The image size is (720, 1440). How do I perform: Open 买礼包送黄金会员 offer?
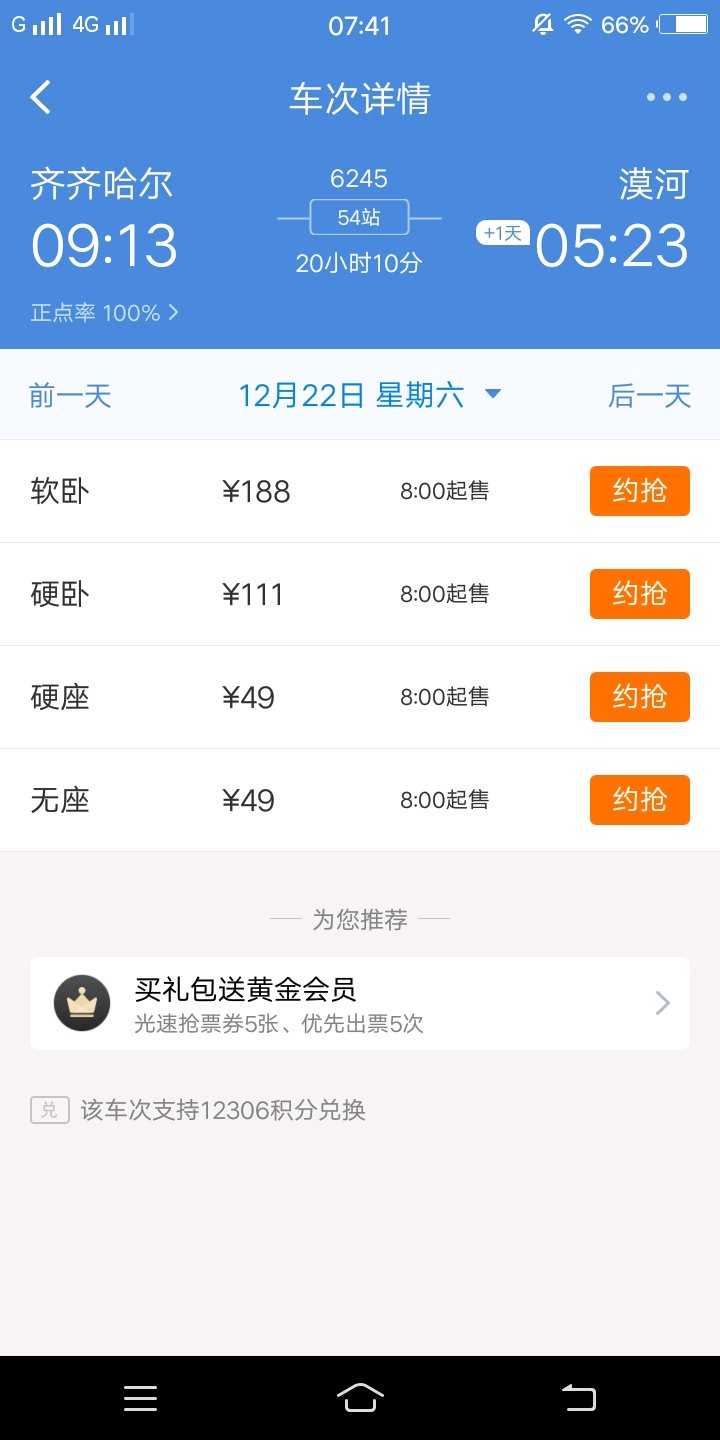point(360,1003)
